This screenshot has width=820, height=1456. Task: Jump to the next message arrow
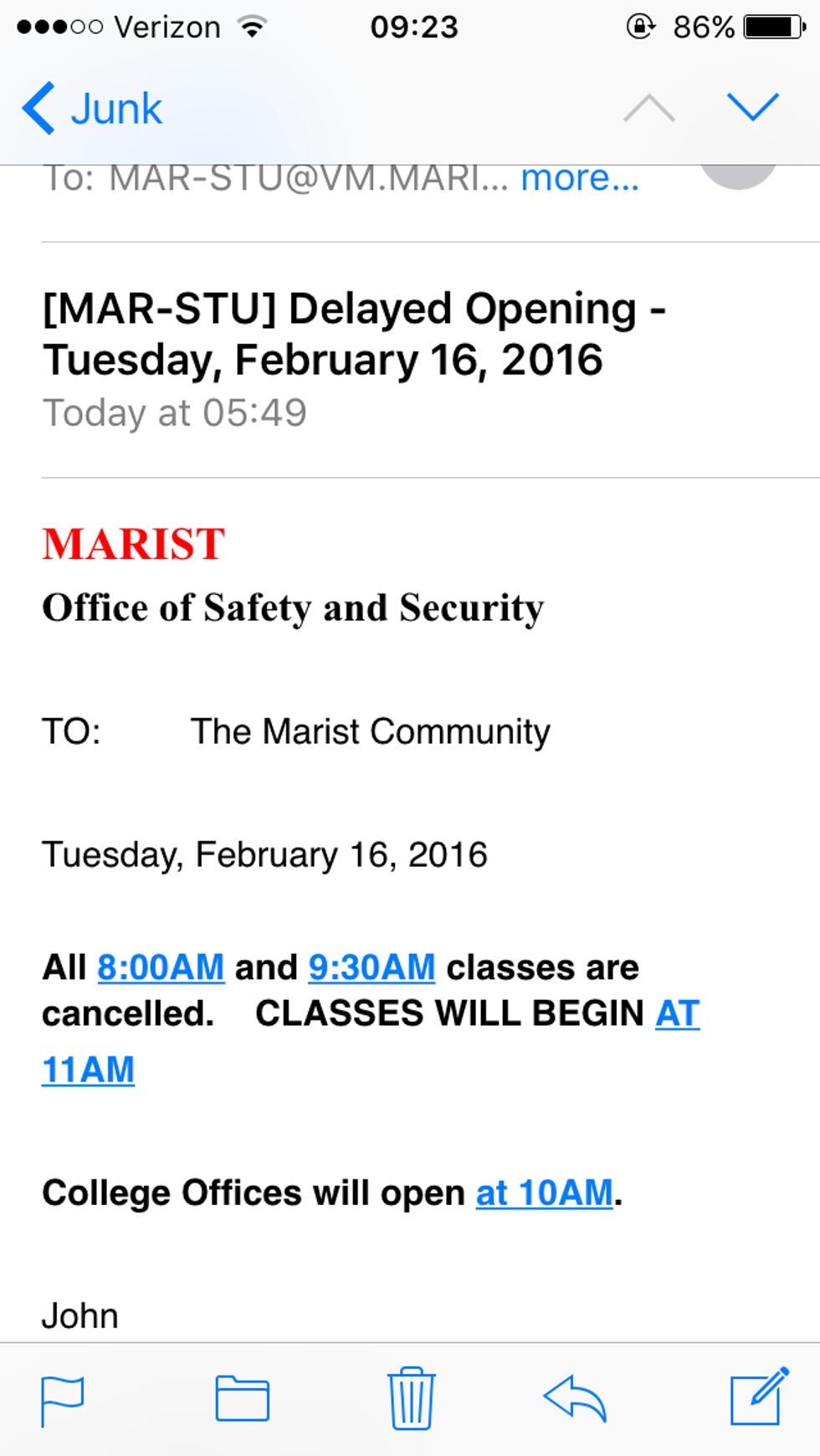[x=752, y=107]
